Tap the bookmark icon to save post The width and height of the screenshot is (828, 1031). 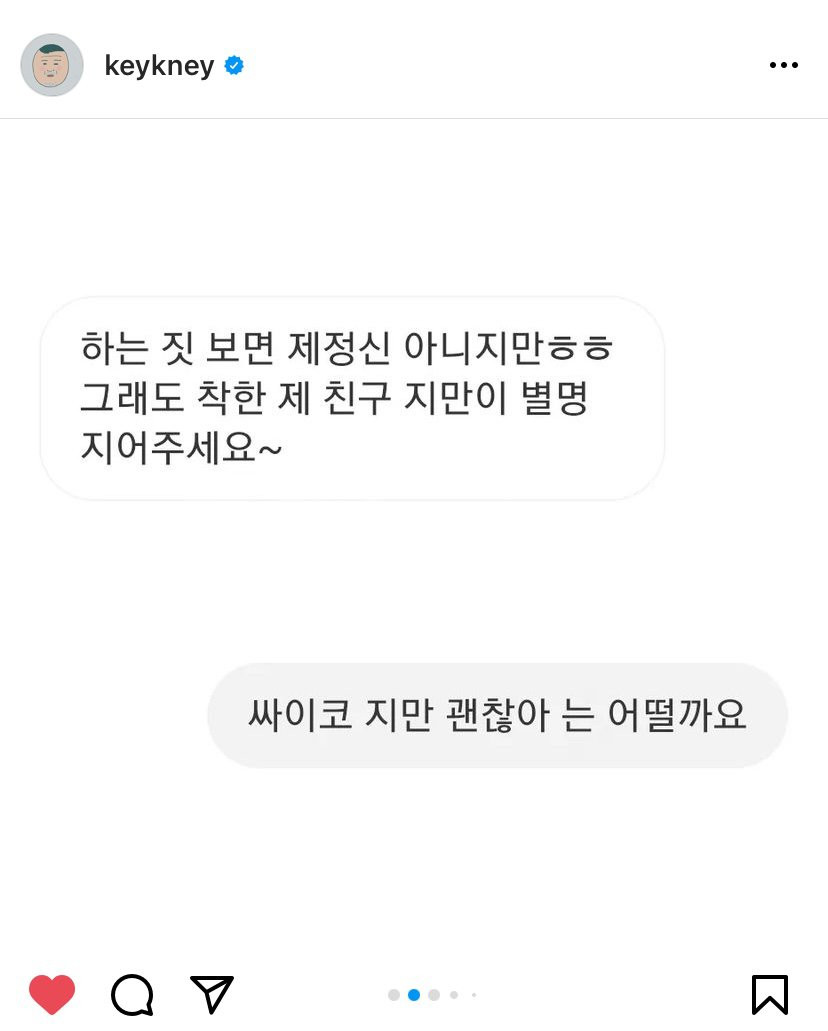[x=769, y=994]
